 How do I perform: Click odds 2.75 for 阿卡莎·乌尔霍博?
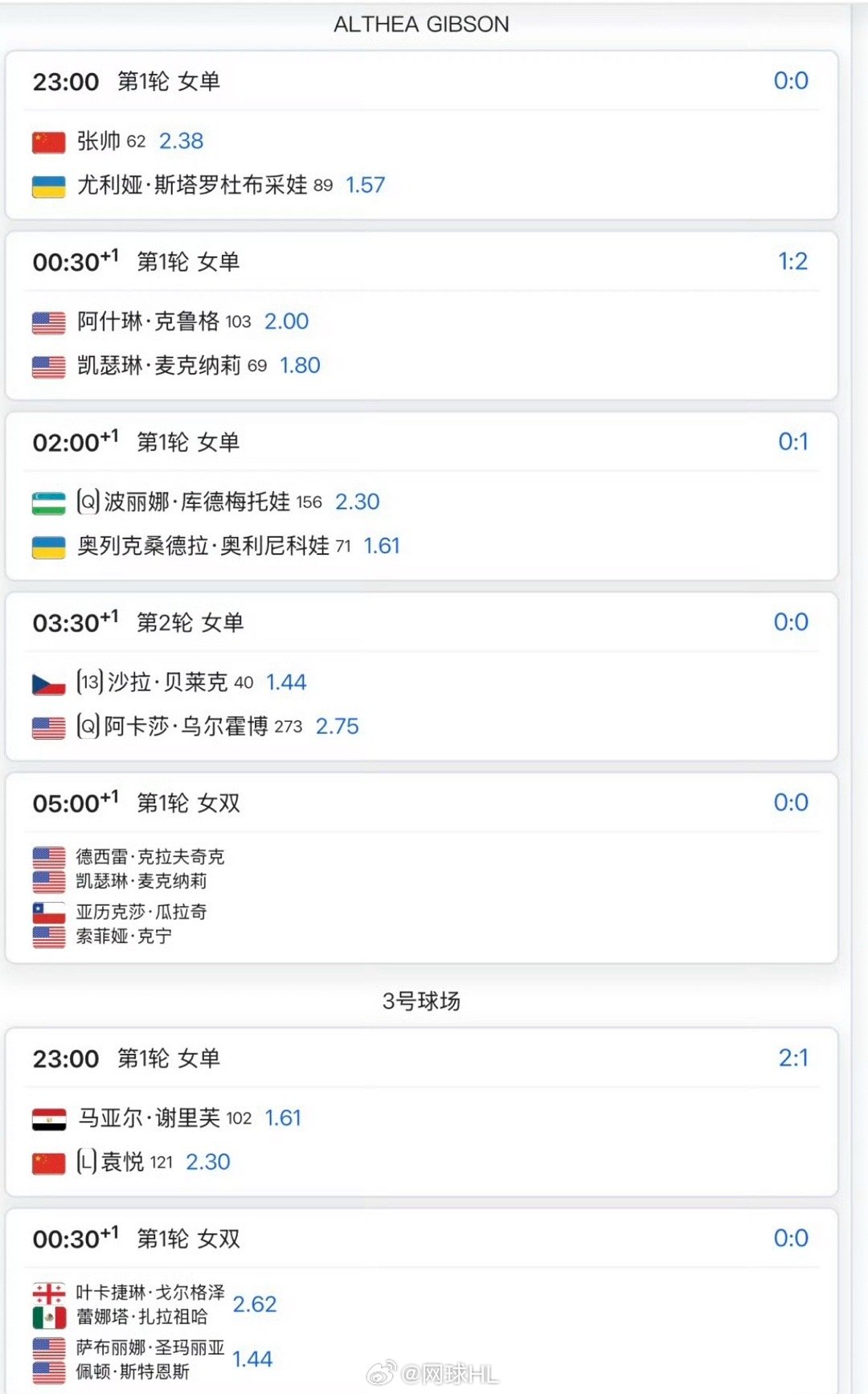point(338,726)
